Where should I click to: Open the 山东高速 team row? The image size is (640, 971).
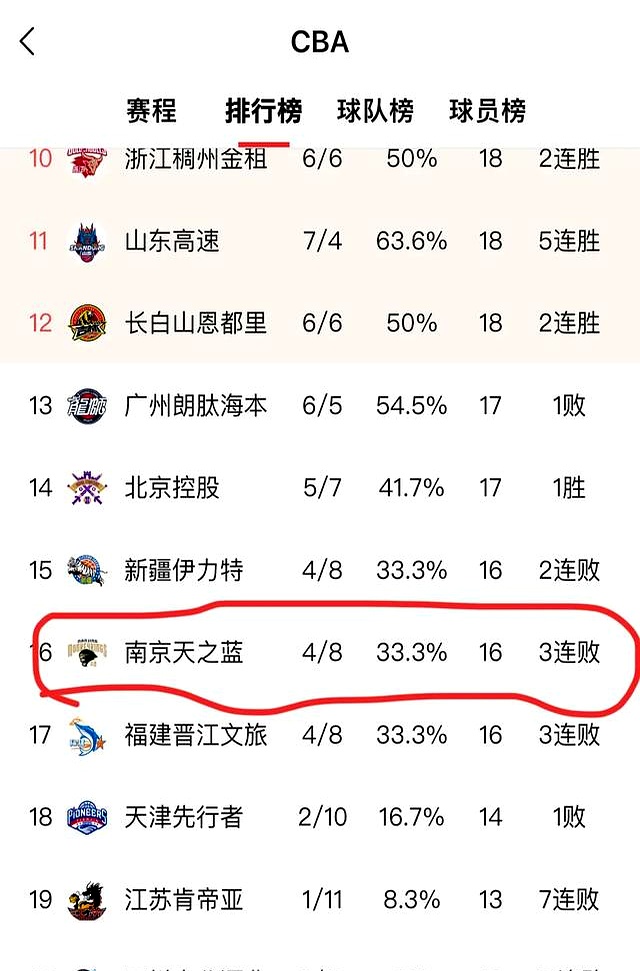click(172, 241)
